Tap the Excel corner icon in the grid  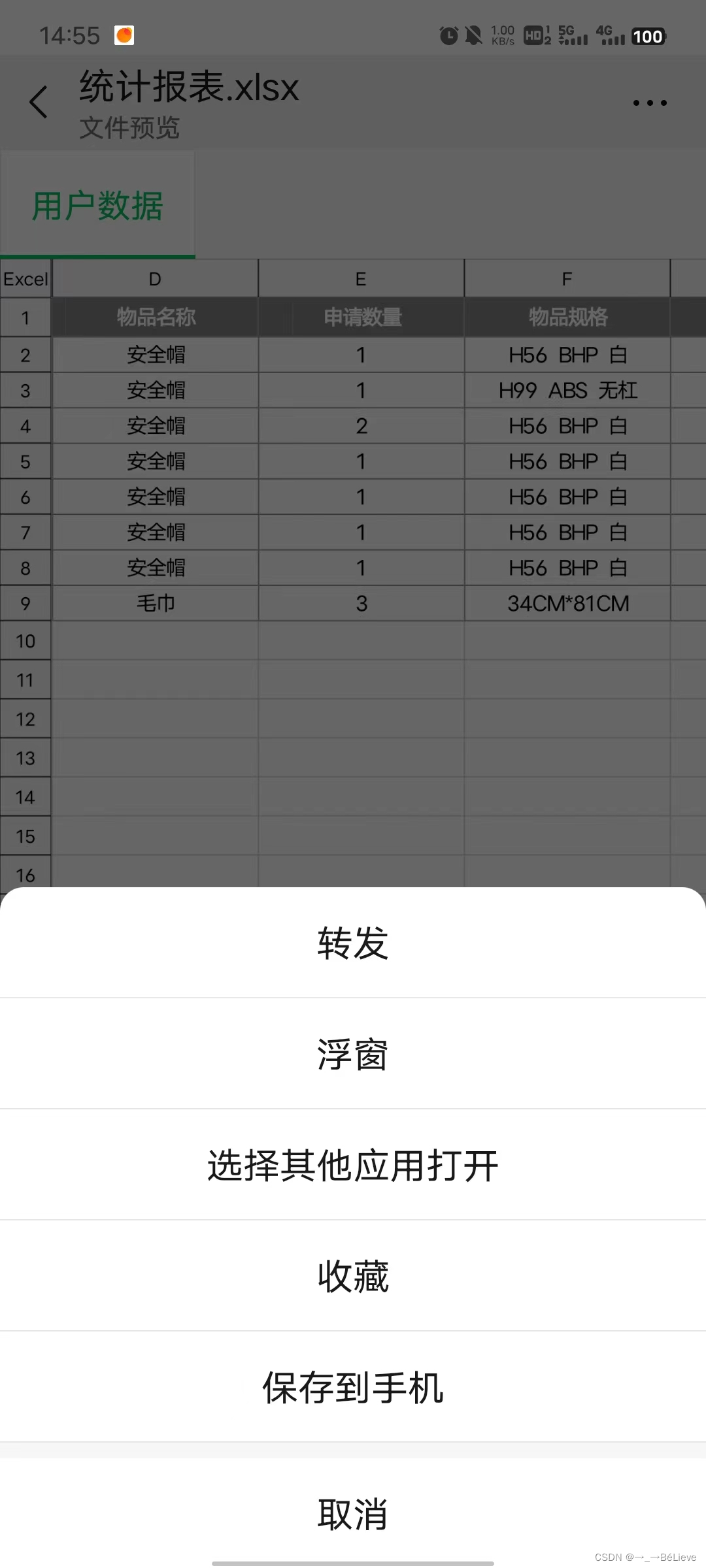pos(25,278)
